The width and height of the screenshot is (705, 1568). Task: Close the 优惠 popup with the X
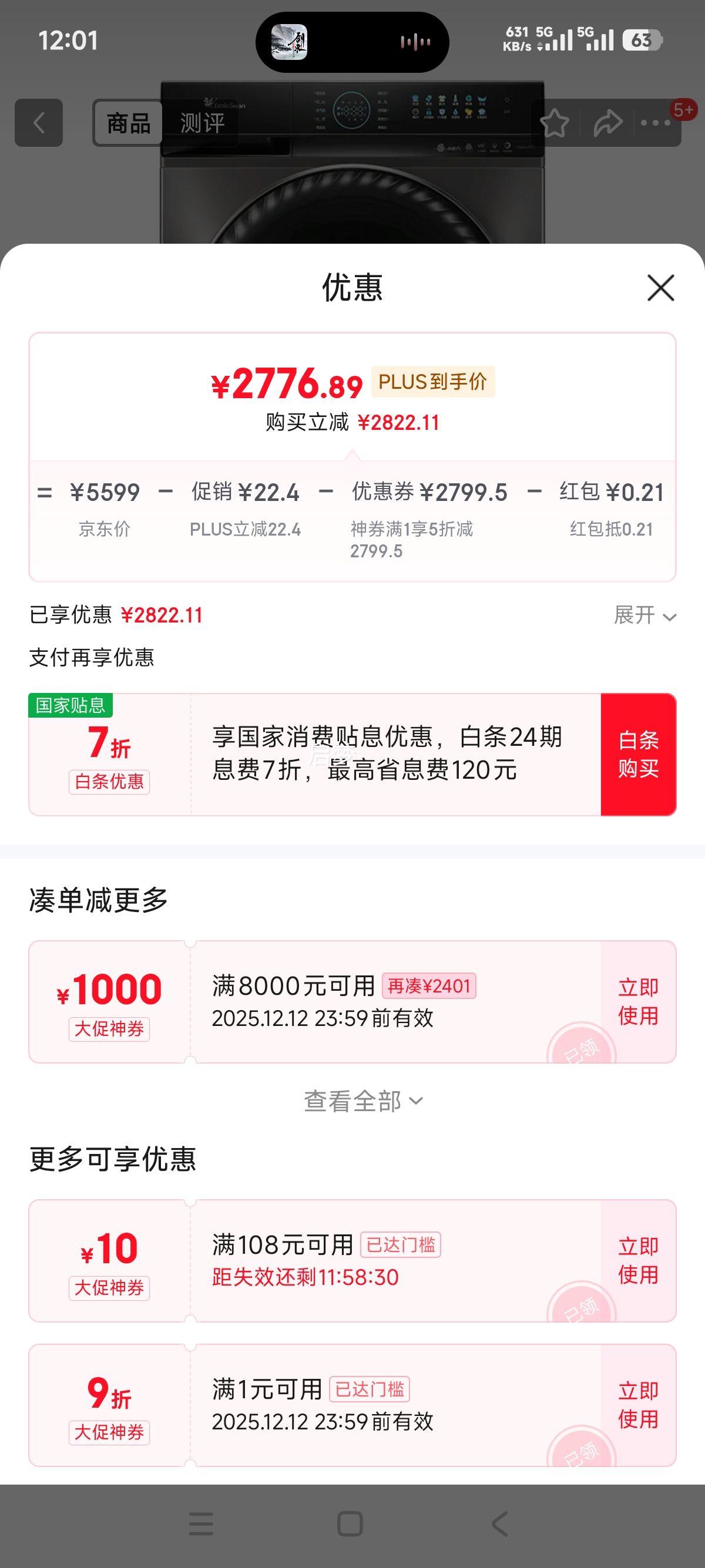tap(660, 288)
